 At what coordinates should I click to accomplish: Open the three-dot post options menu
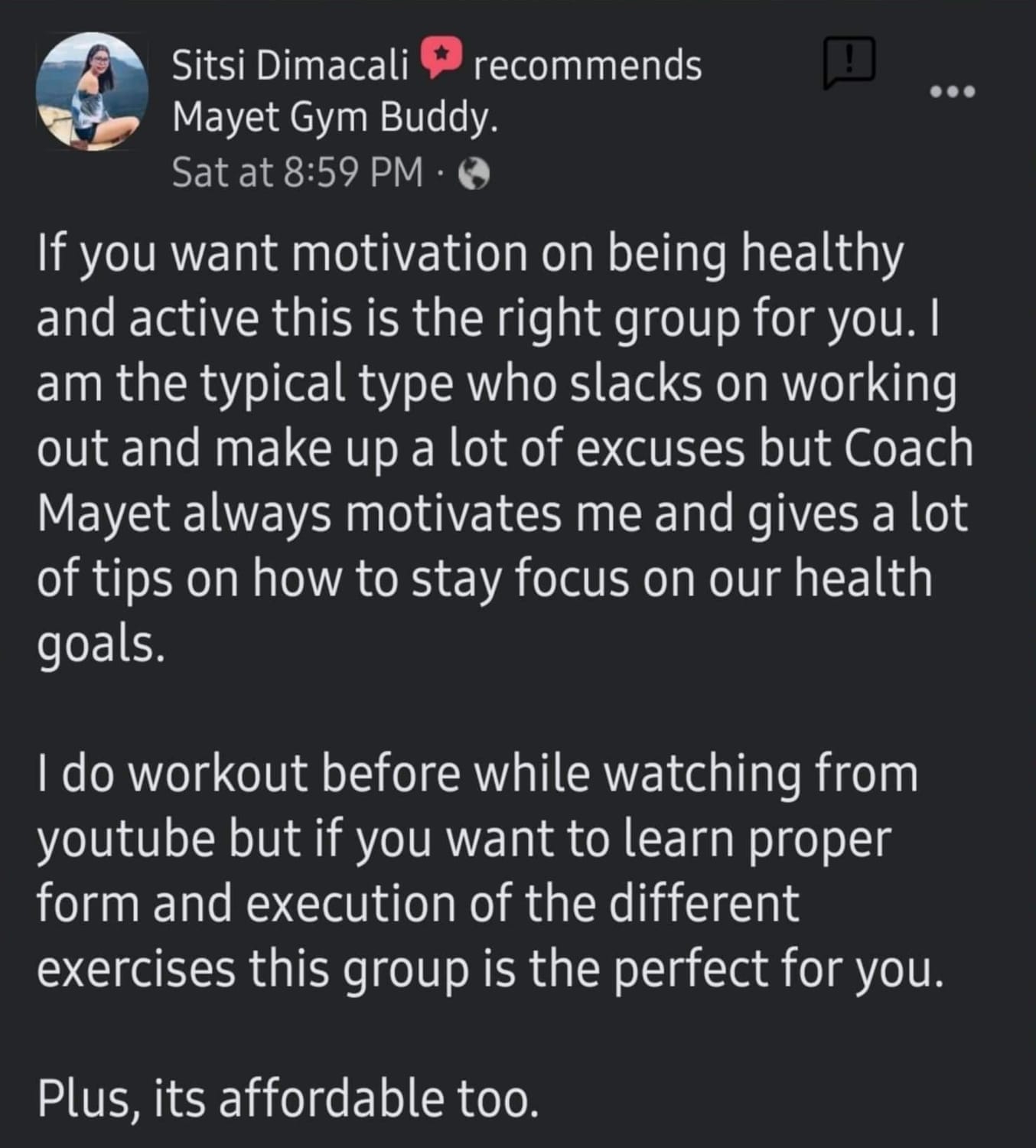[x=952, y=92]
